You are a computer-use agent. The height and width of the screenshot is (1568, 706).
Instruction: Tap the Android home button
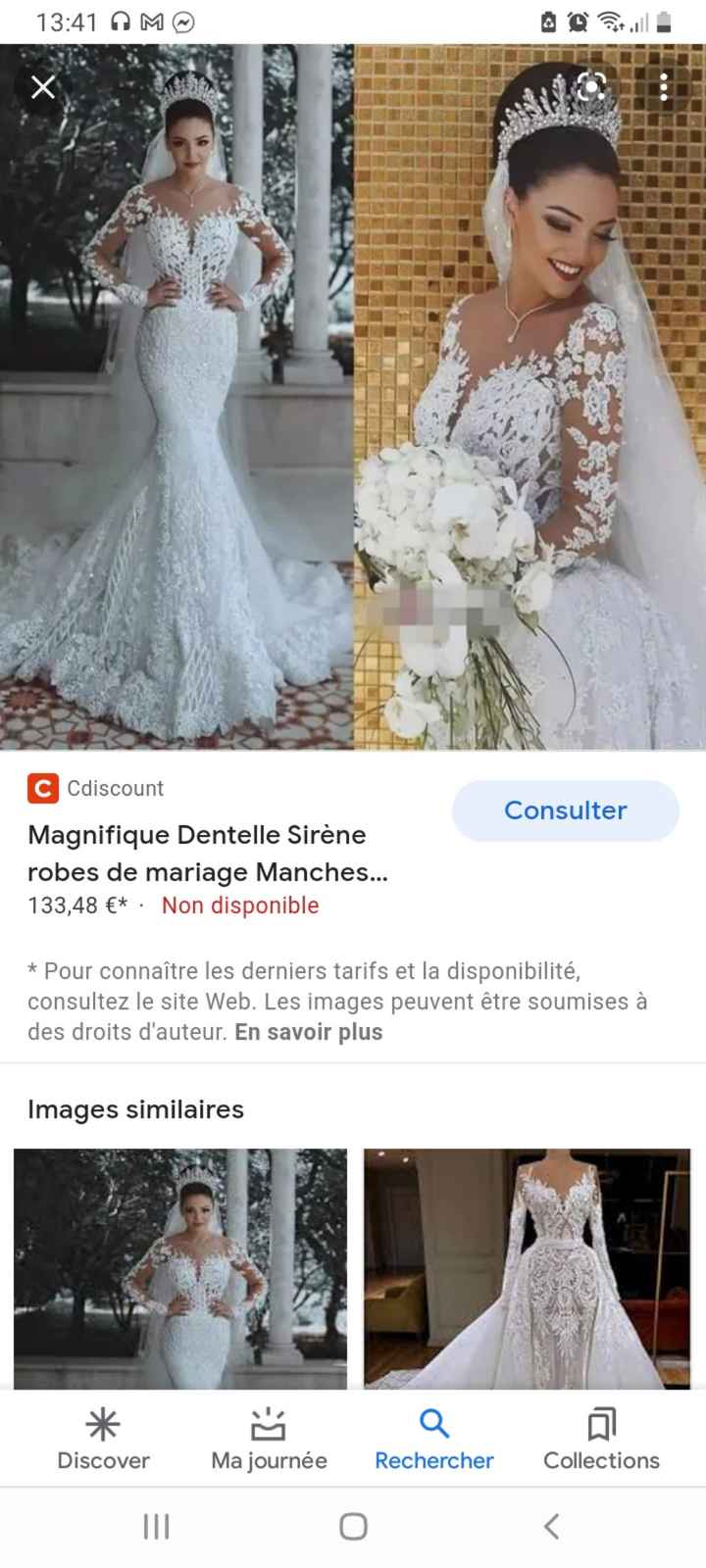(352, 1525)
